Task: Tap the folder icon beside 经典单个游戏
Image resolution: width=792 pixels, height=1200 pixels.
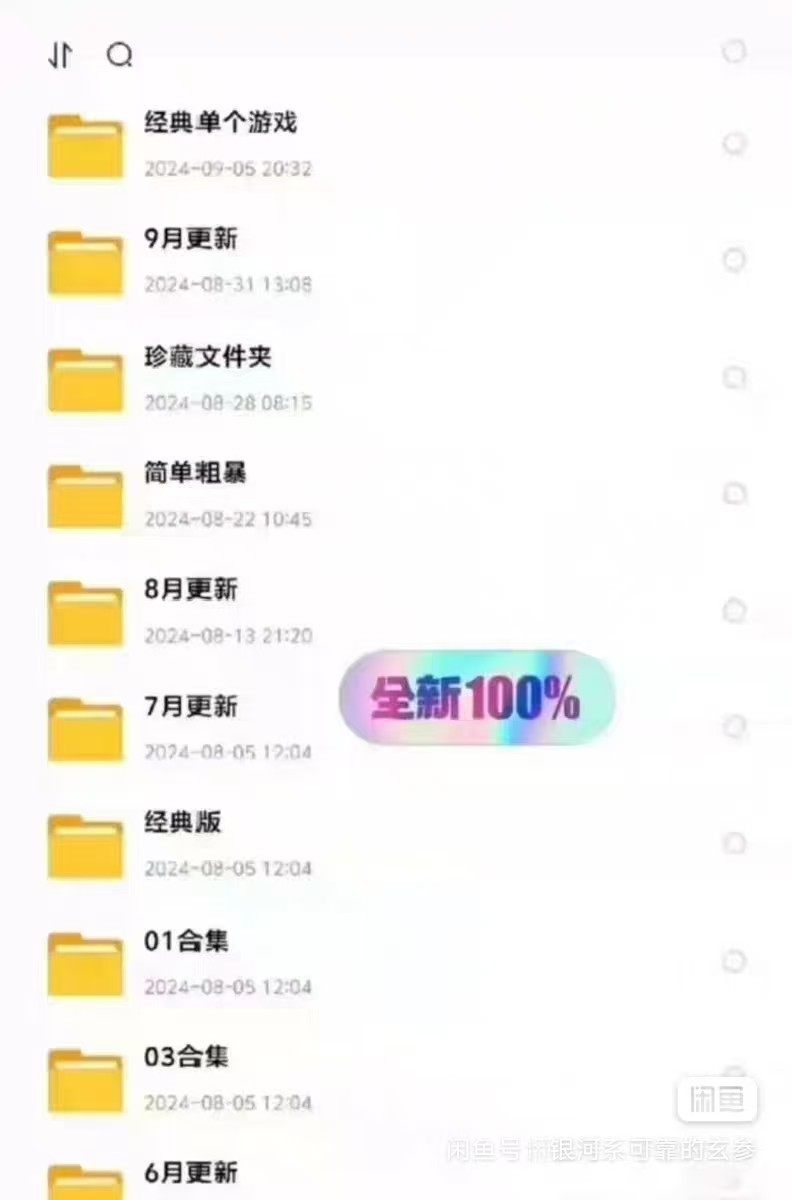Action: [x=84, y=145]
